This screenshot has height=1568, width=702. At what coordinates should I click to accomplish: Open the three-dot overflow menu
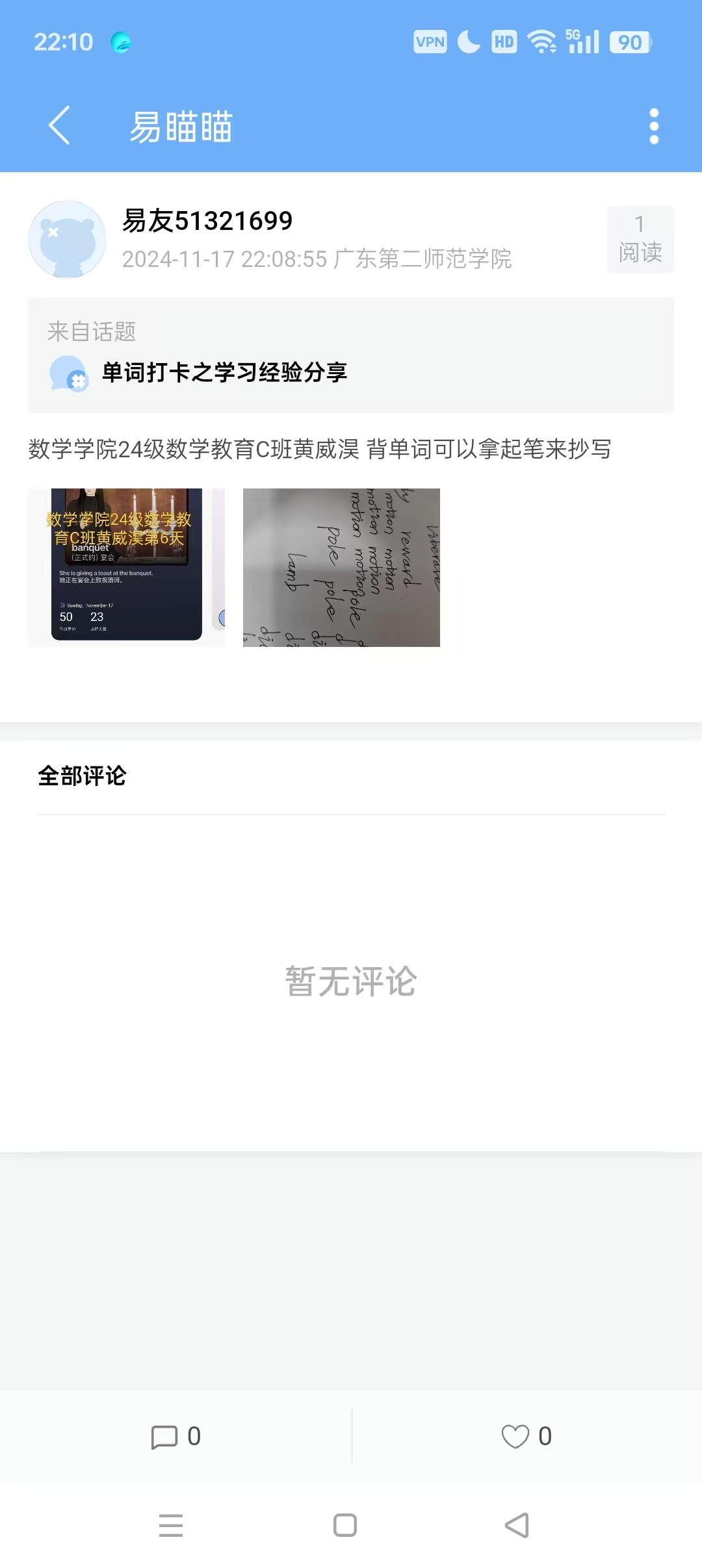click(x=654, y=126)
